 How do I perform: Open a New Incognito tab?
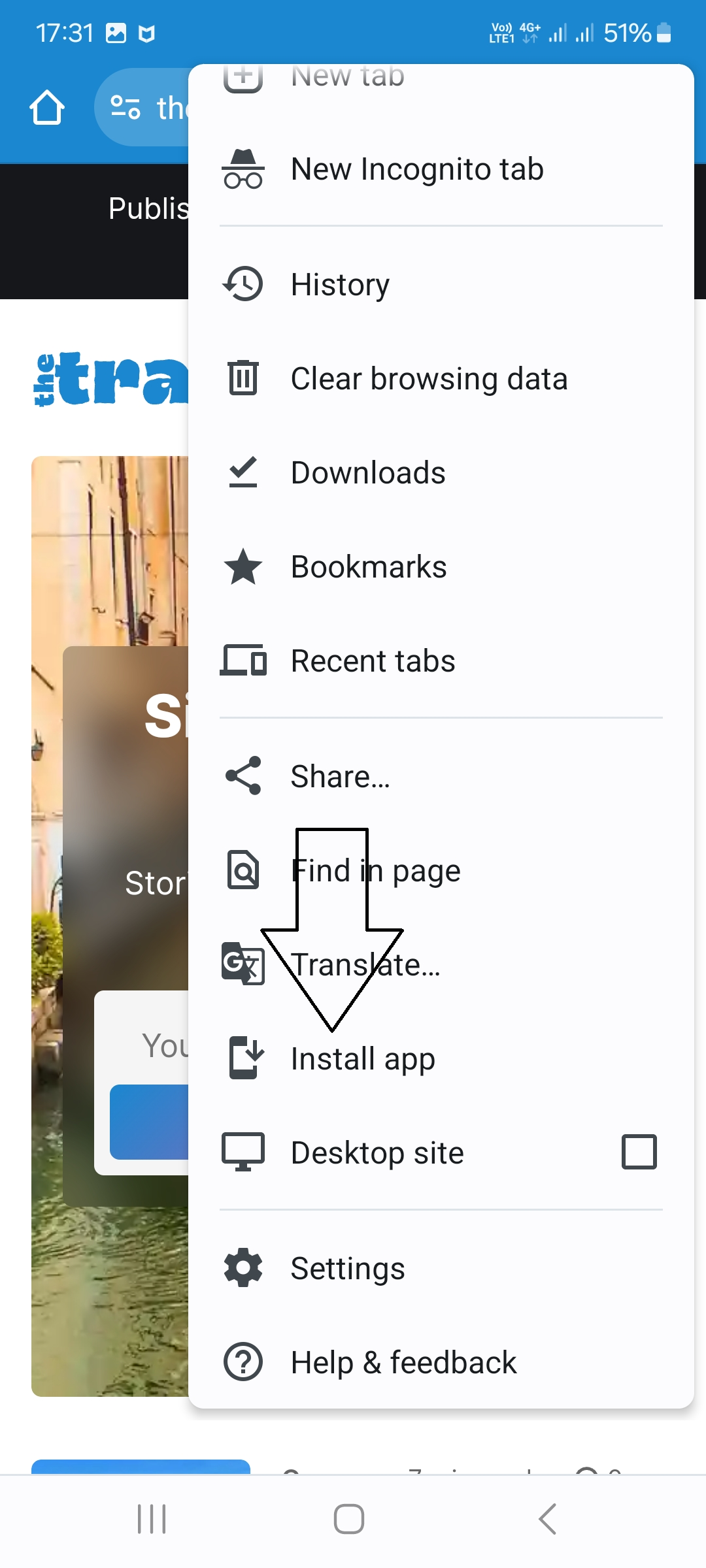(417, 169)
